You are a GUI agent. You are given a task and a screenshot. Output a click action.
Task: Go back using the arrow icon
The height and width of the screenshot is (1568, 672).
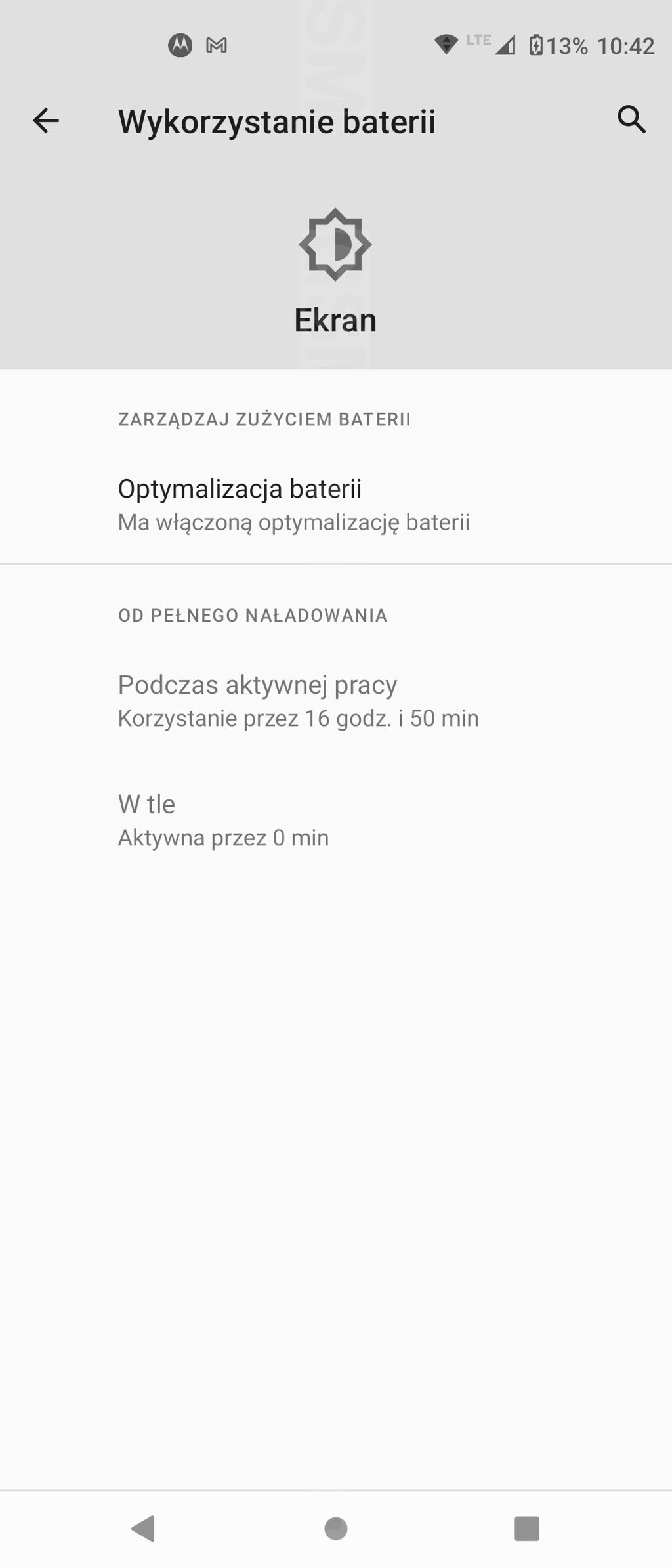tap(46, 121)
